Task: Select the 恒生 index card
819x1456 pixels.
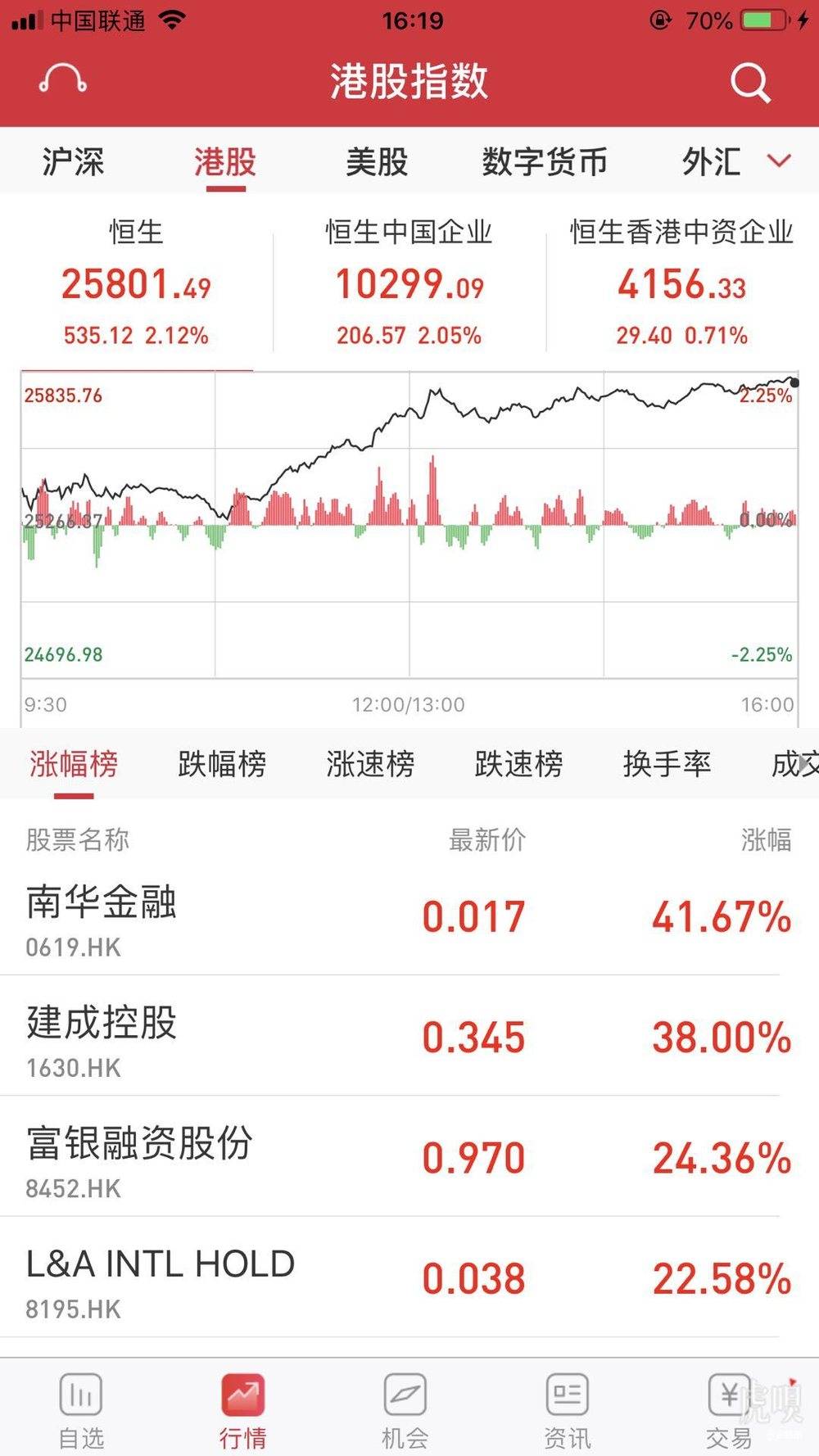Action: [x=136, y=282]
